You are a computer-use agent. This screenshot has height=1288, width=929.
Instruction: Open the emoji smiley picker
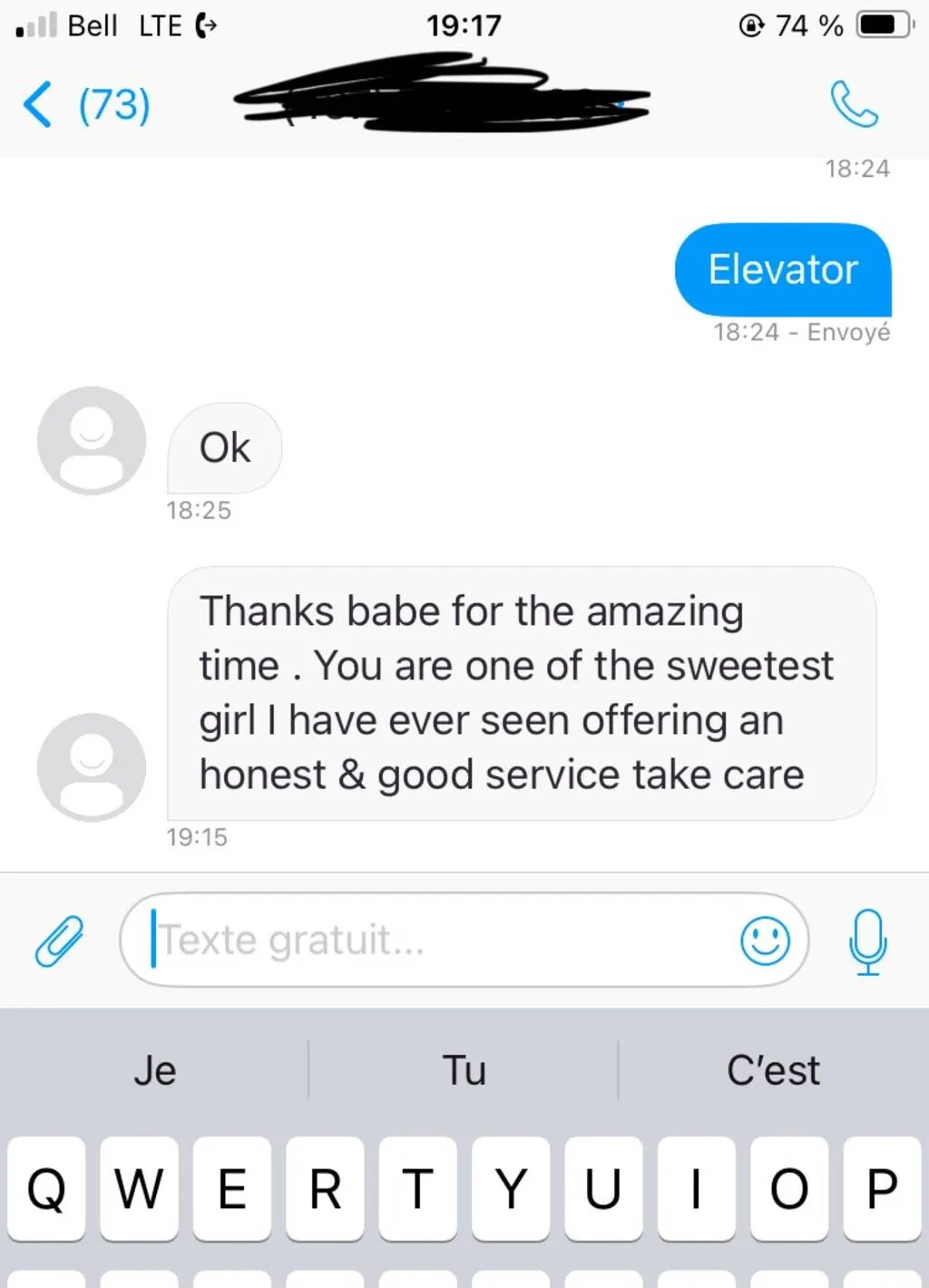(765, 940)
